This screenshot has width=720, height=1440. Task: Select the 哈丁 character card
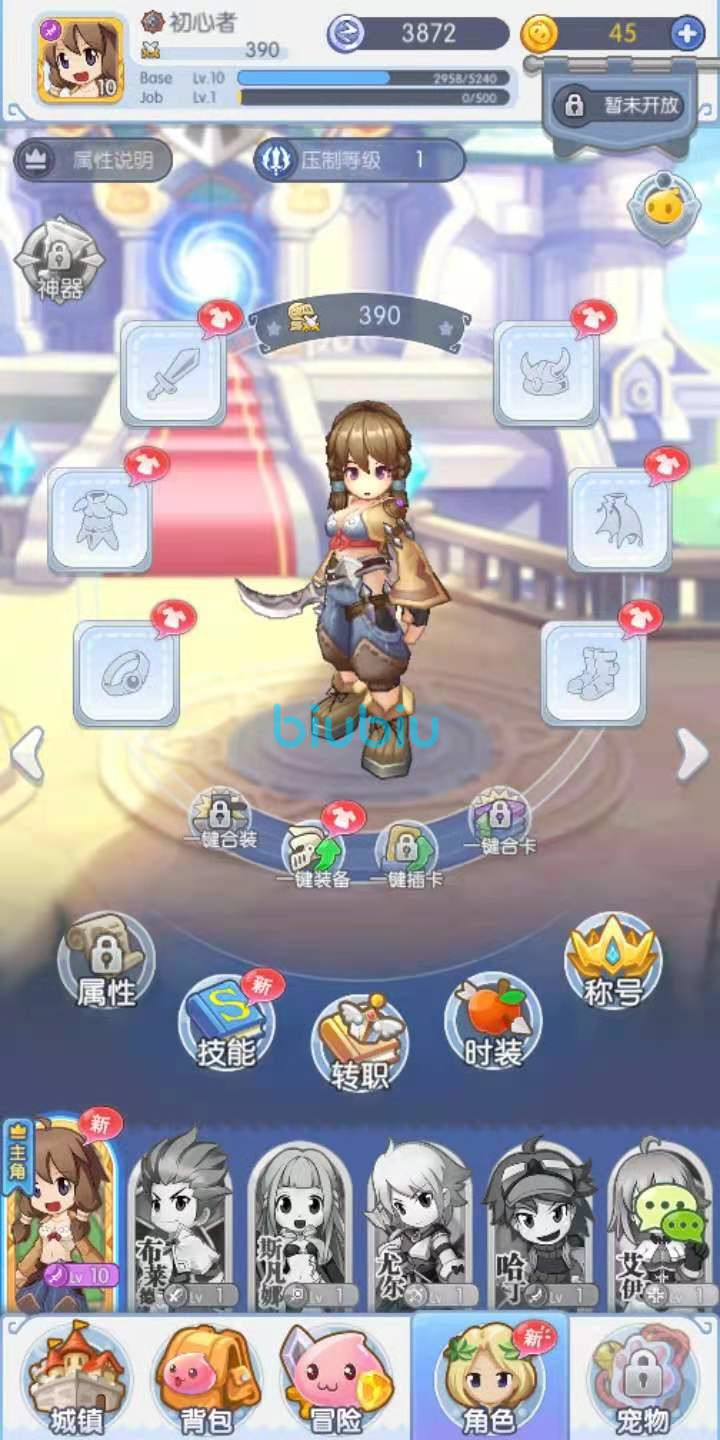(x=539, y=1225)
